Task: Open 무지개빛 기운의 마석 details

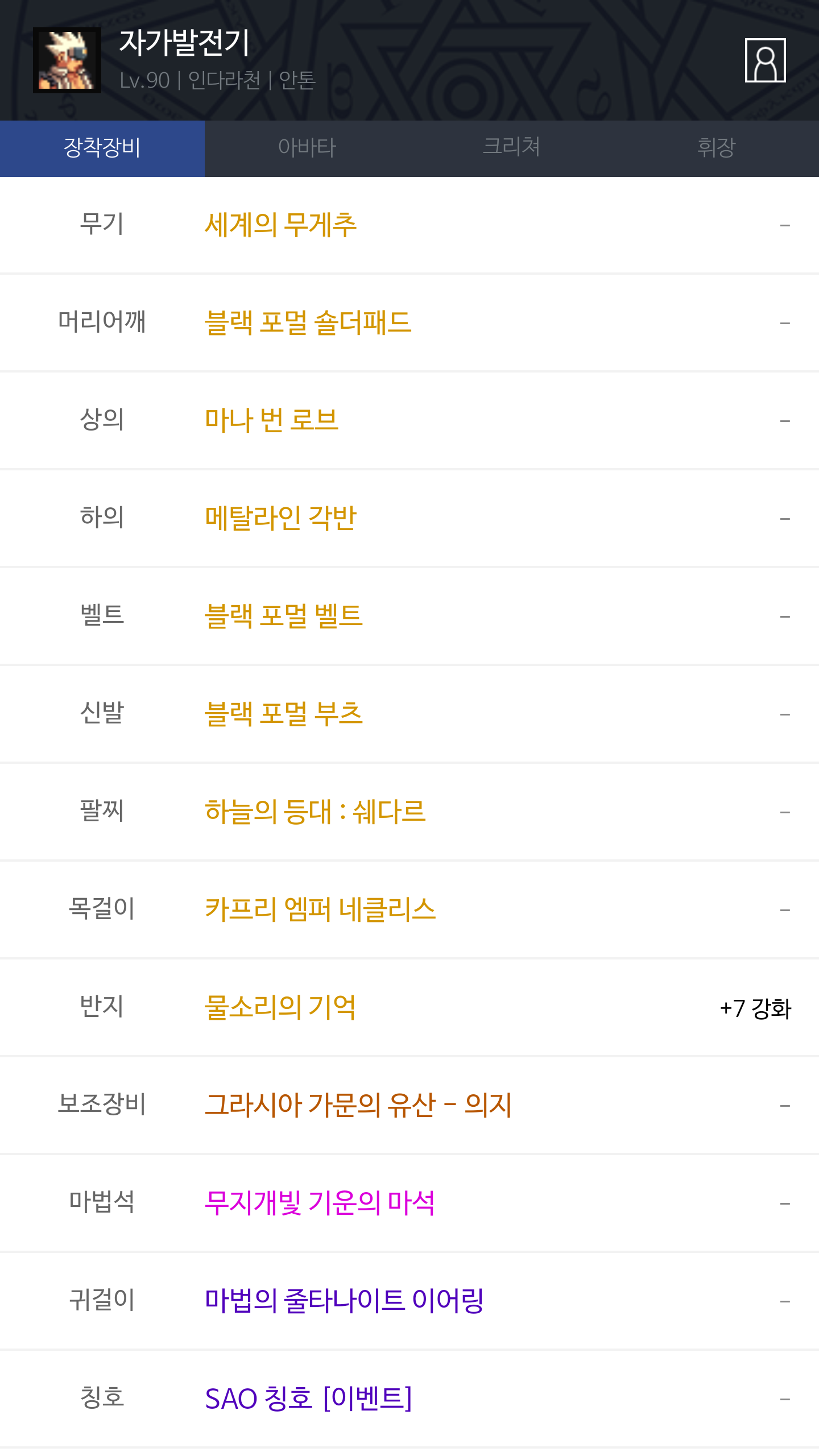Action: point(320,1203)
